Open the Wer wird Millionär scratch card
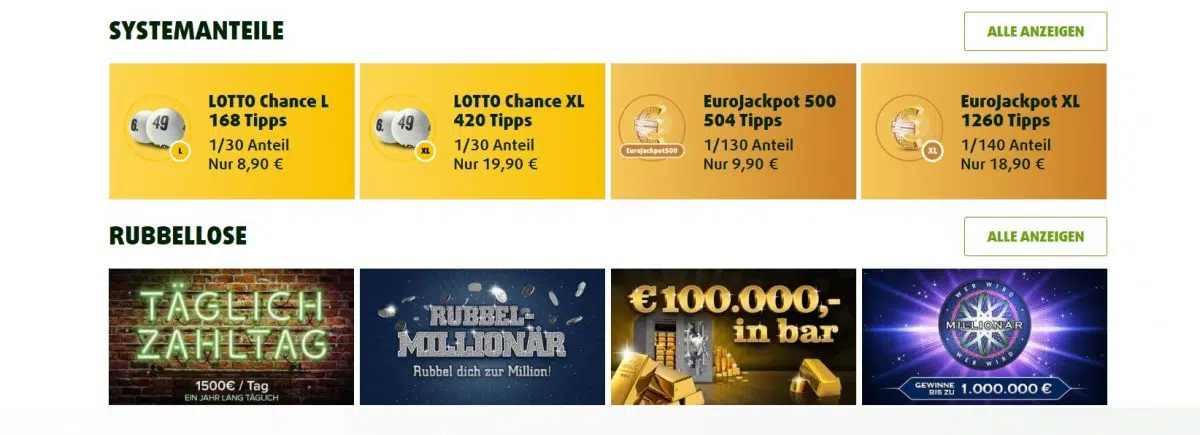Viewport: 1200px width, 435px height. (983, 336)
